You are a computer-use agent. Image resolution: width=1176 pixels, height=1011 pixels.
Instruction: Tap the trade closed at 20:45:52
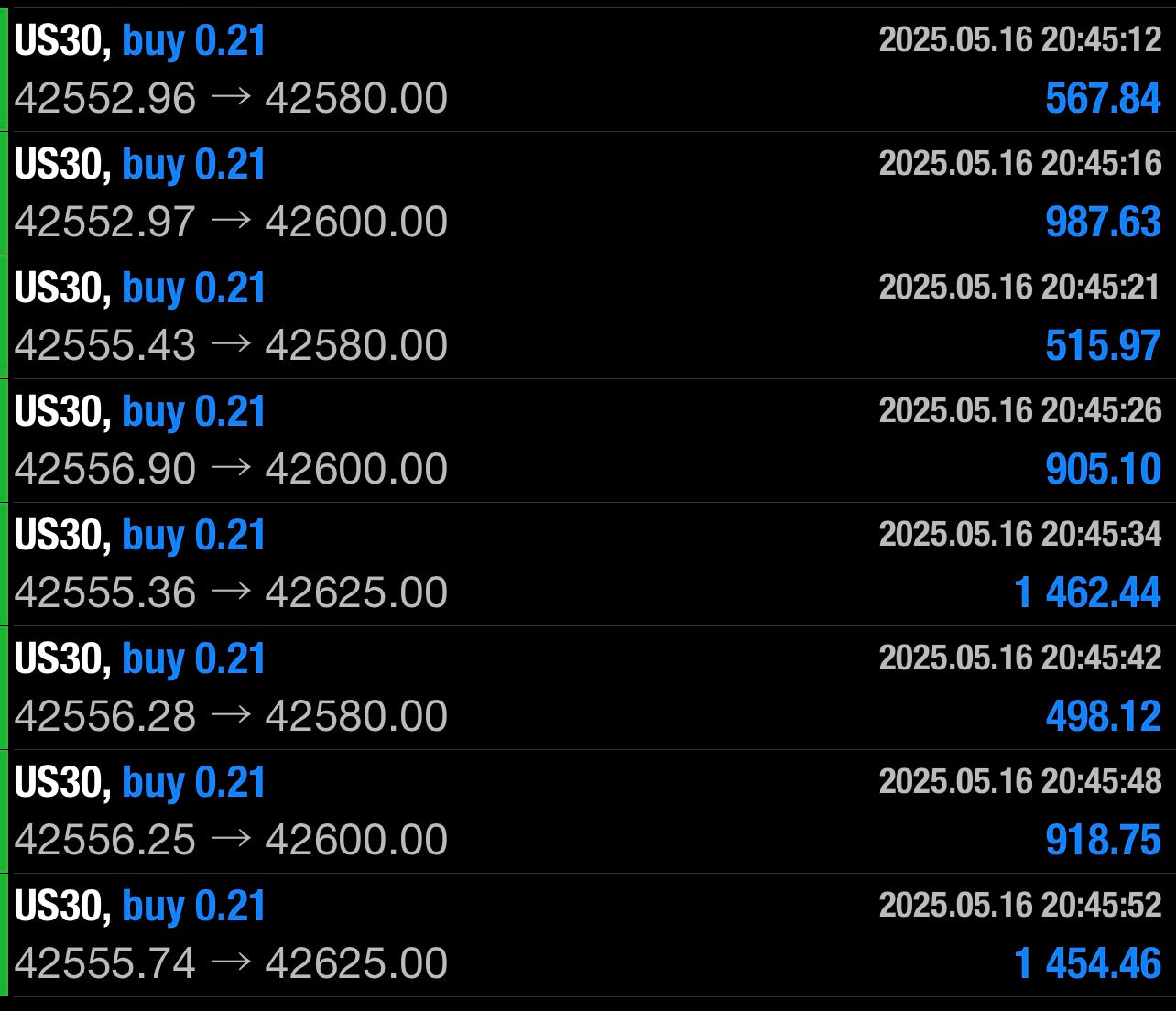tap(586, 935)
